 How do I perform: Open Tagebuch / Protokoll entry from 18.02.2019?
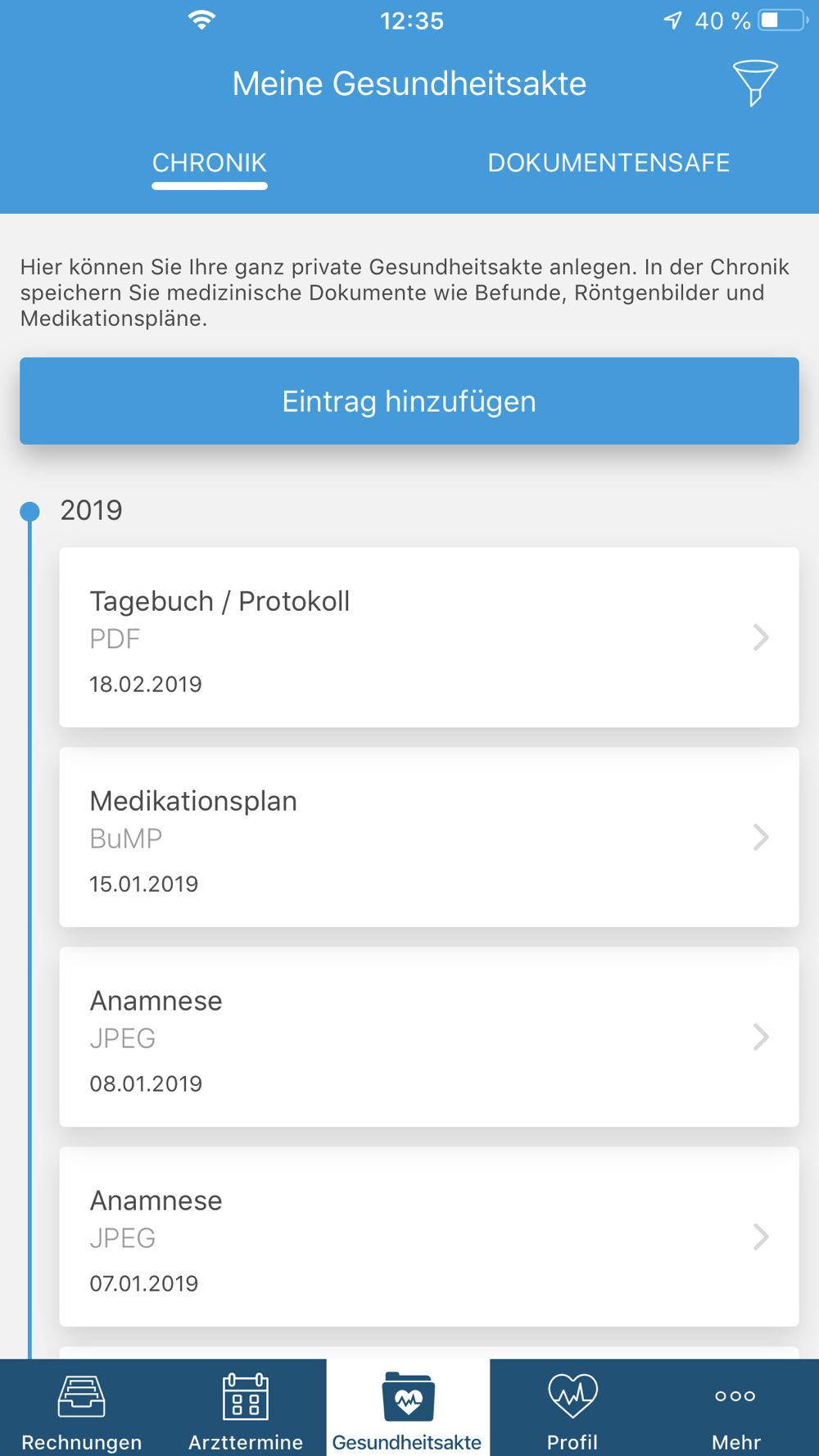429,637
